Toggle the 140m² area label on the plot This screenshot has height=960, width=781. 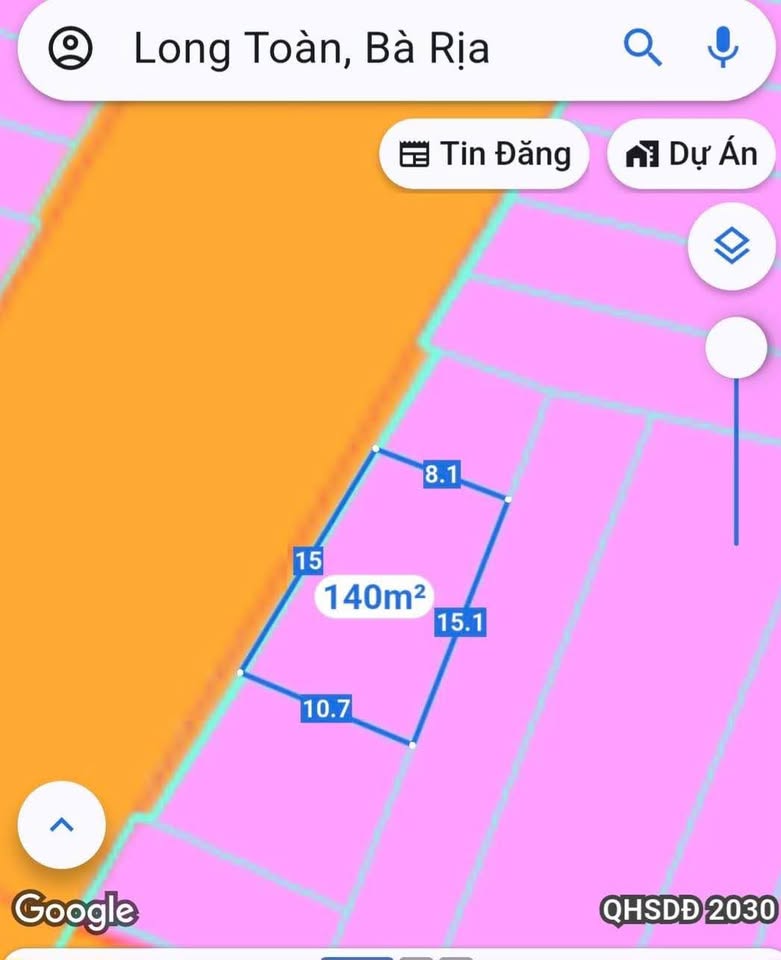373,597
